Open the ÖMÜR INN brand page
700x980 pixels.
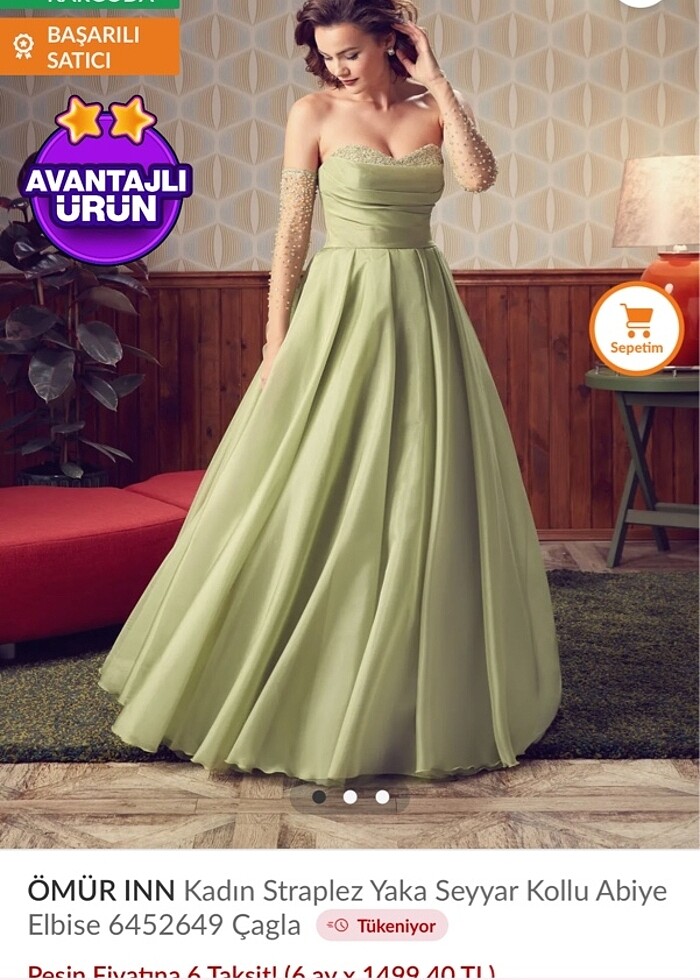click(x=101, y=890)
